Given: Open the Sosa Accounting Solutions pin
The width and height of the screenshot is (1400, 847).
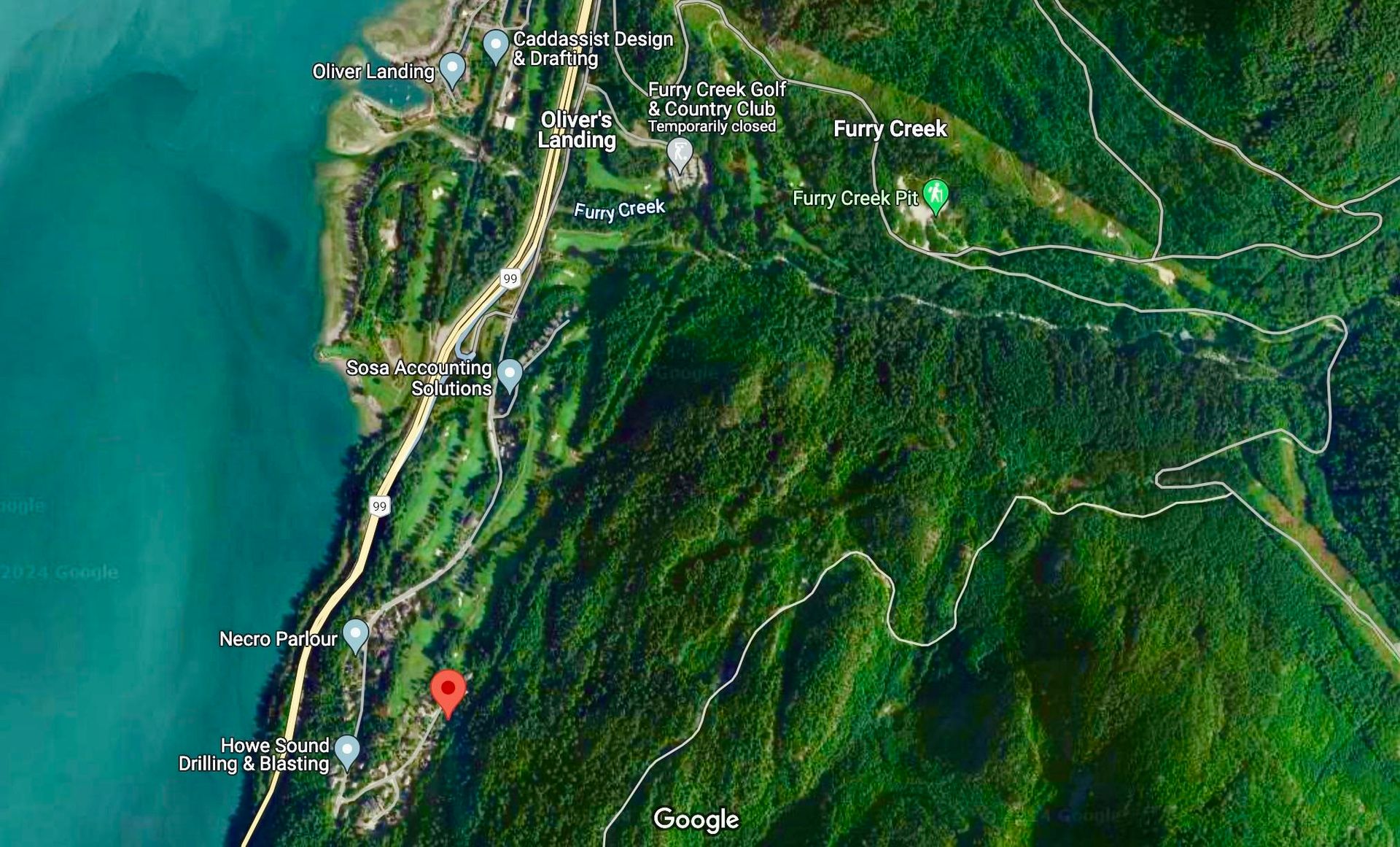Looking at the screenshot, I should coord(510,374).
